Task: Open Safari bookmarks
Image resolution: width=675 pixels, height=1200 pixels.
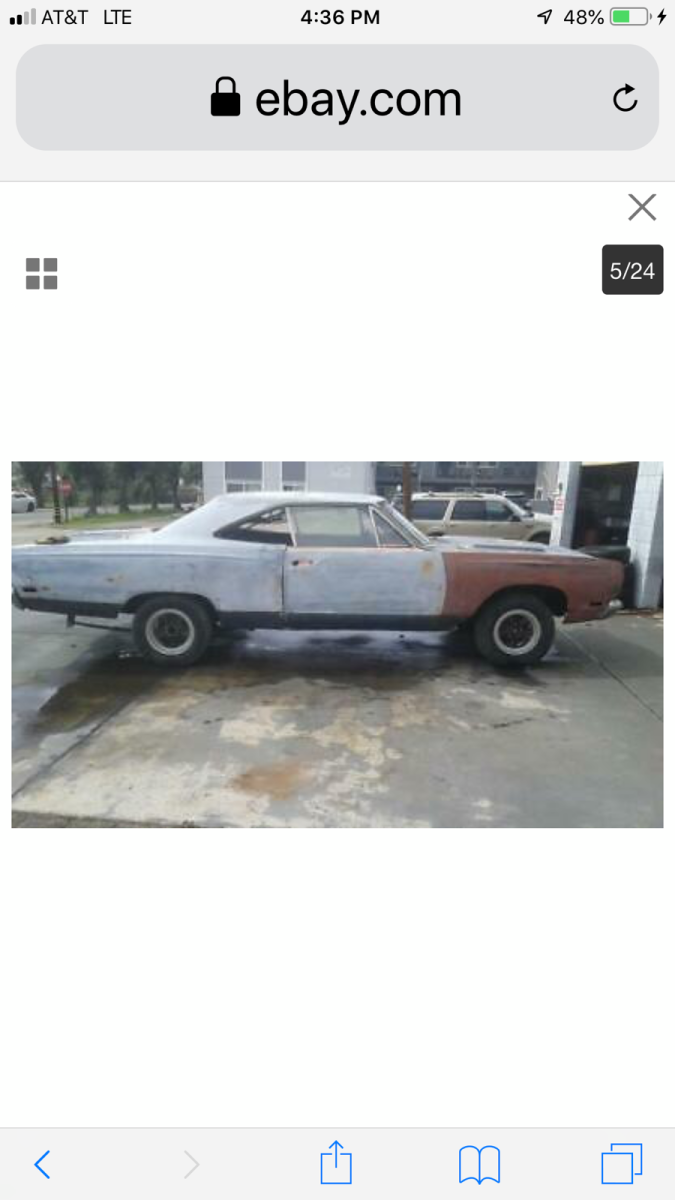Action: point(479,1164)
